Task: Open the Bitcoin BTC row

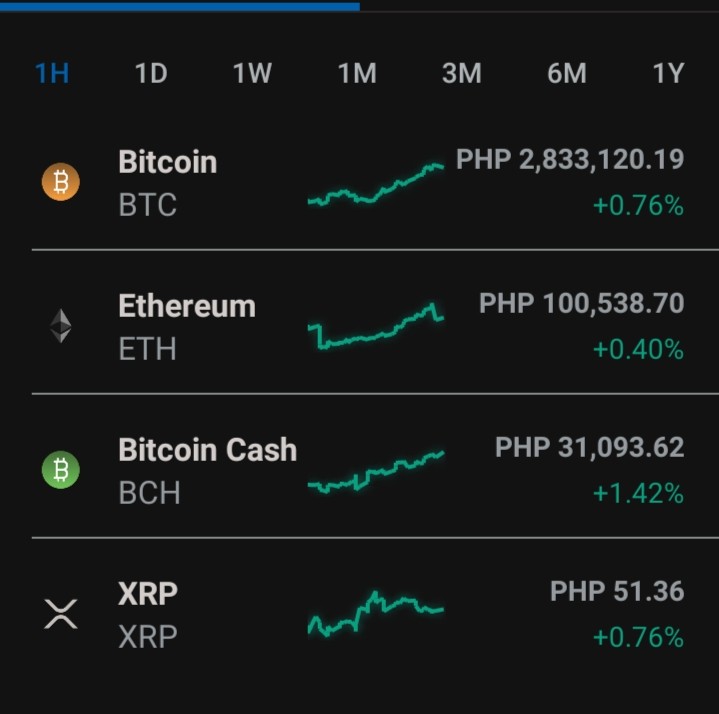Action: coord(362,182)
